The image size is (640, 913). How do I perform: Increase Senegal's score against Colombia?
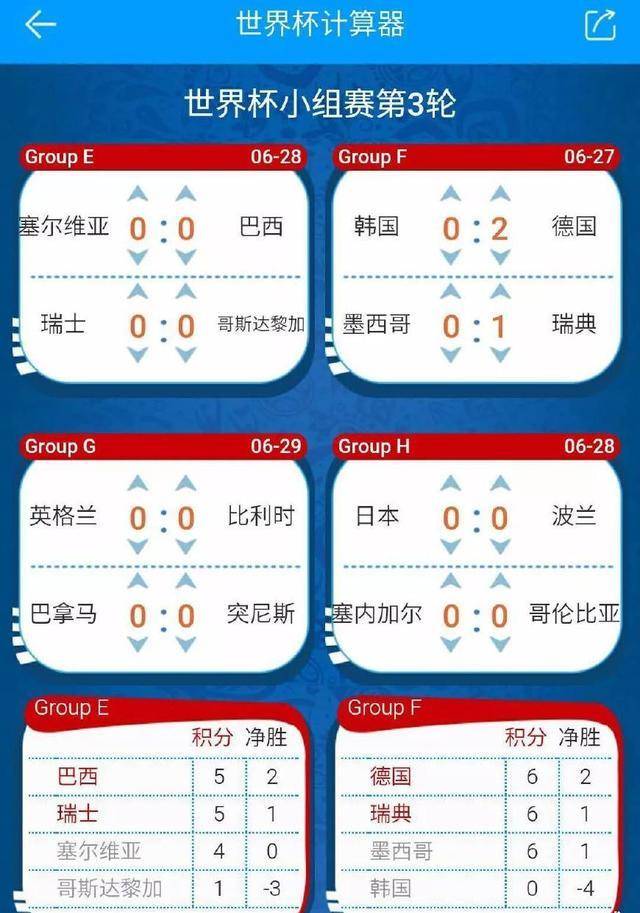tap(451, 581)
